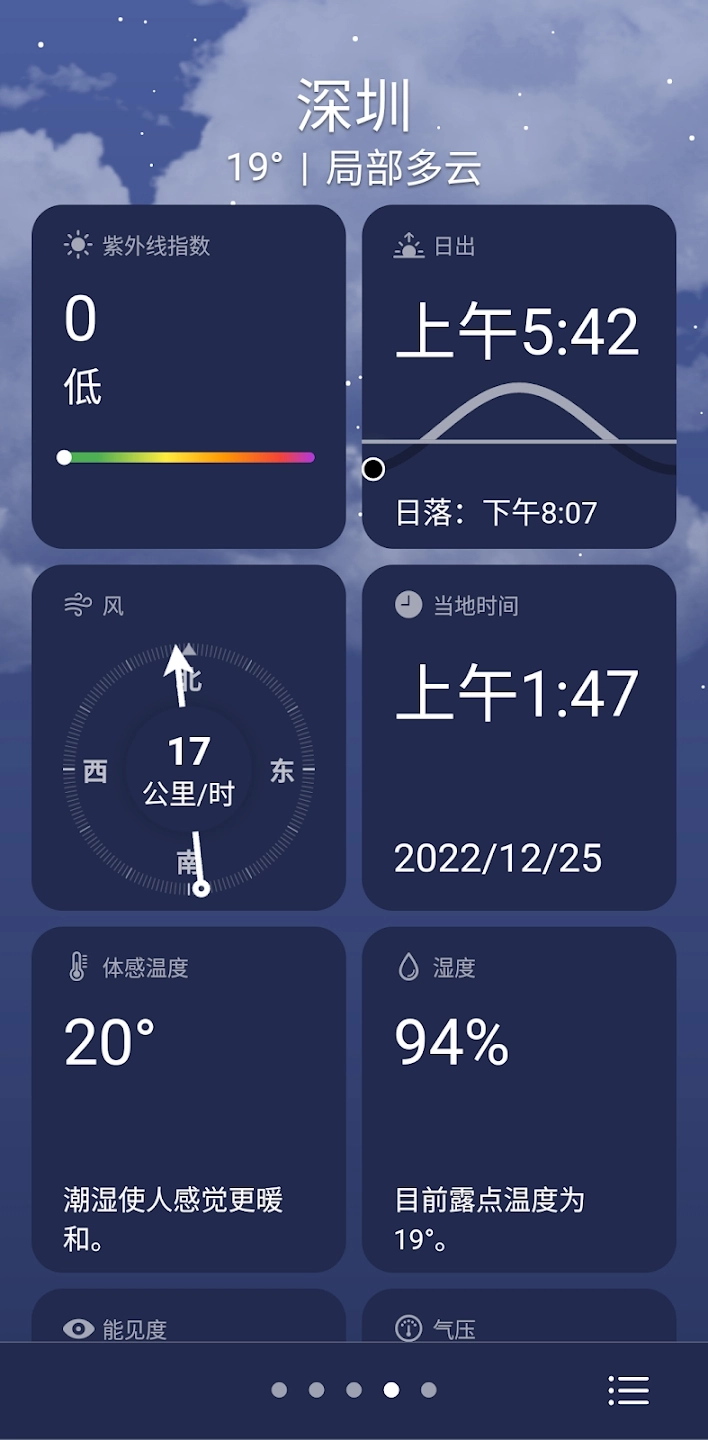Select the last page indicator dot
708x1440 pixels.
pyautogui.click(x=429, y=1390)
